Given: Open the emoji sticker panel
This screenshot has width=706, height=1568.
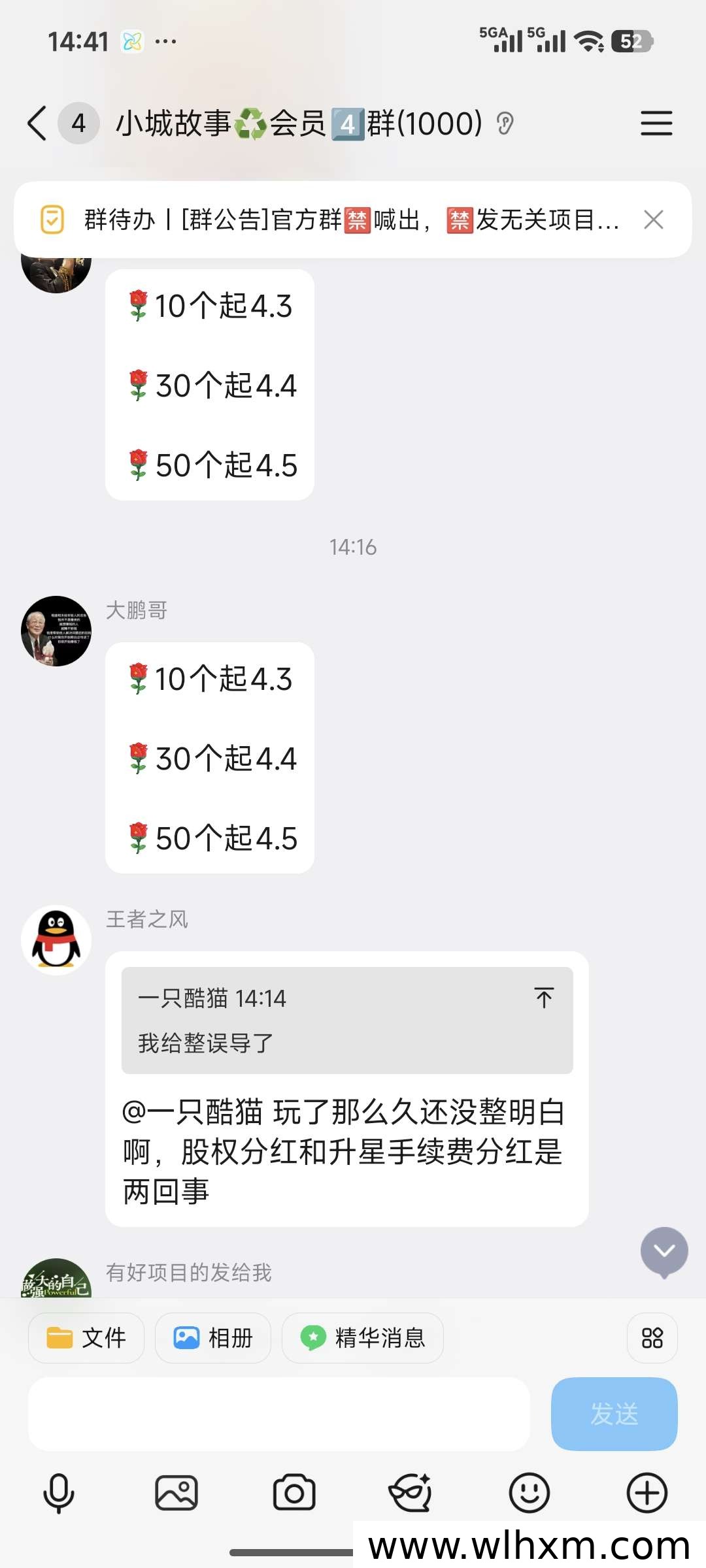Looking at the screenshot, I should (x=529, y=1493).
